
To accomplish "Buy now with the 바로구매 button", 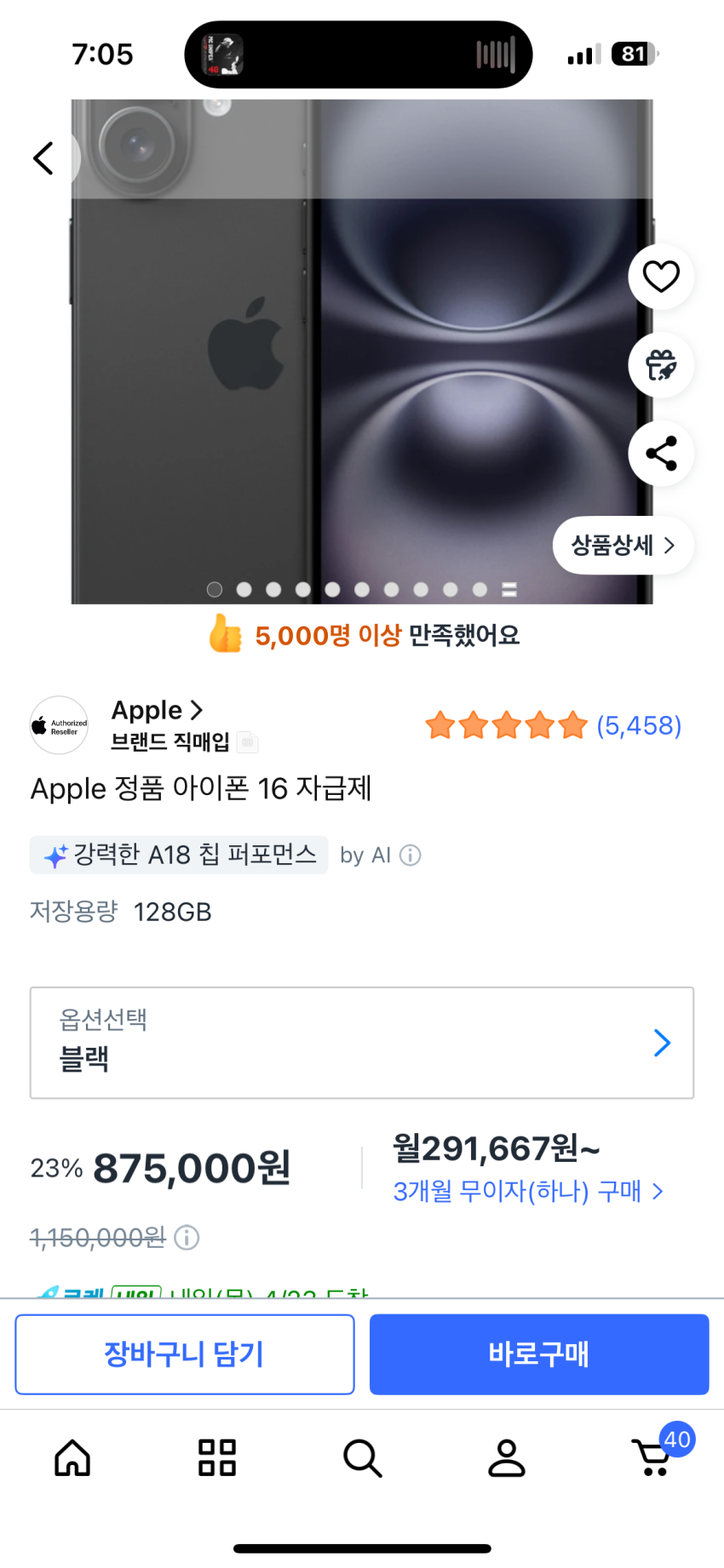I will pyautogui.click(x=539, y=1354).
